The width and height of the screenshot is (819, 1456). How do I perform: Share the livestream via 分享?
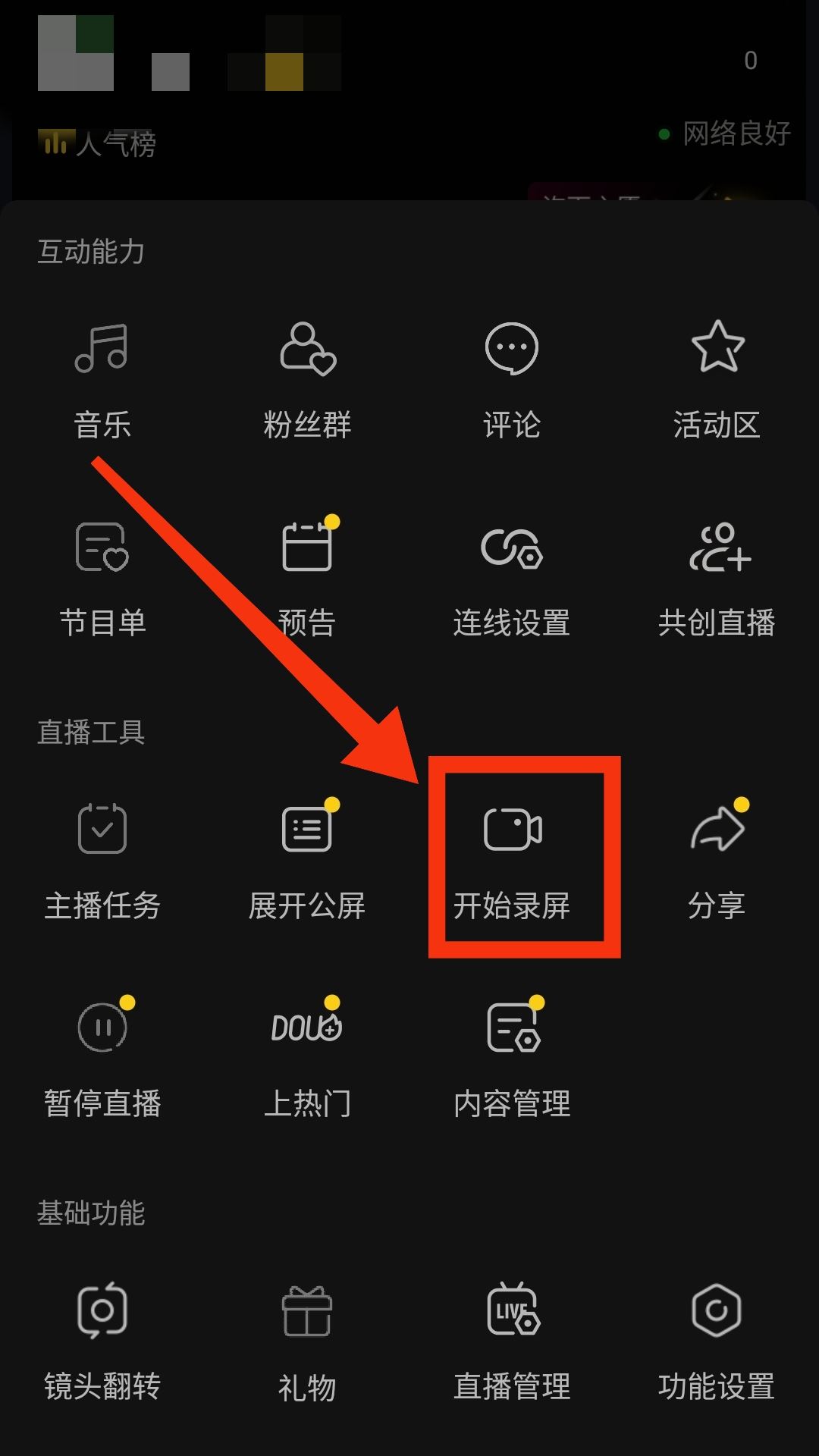tap(717, 857)
